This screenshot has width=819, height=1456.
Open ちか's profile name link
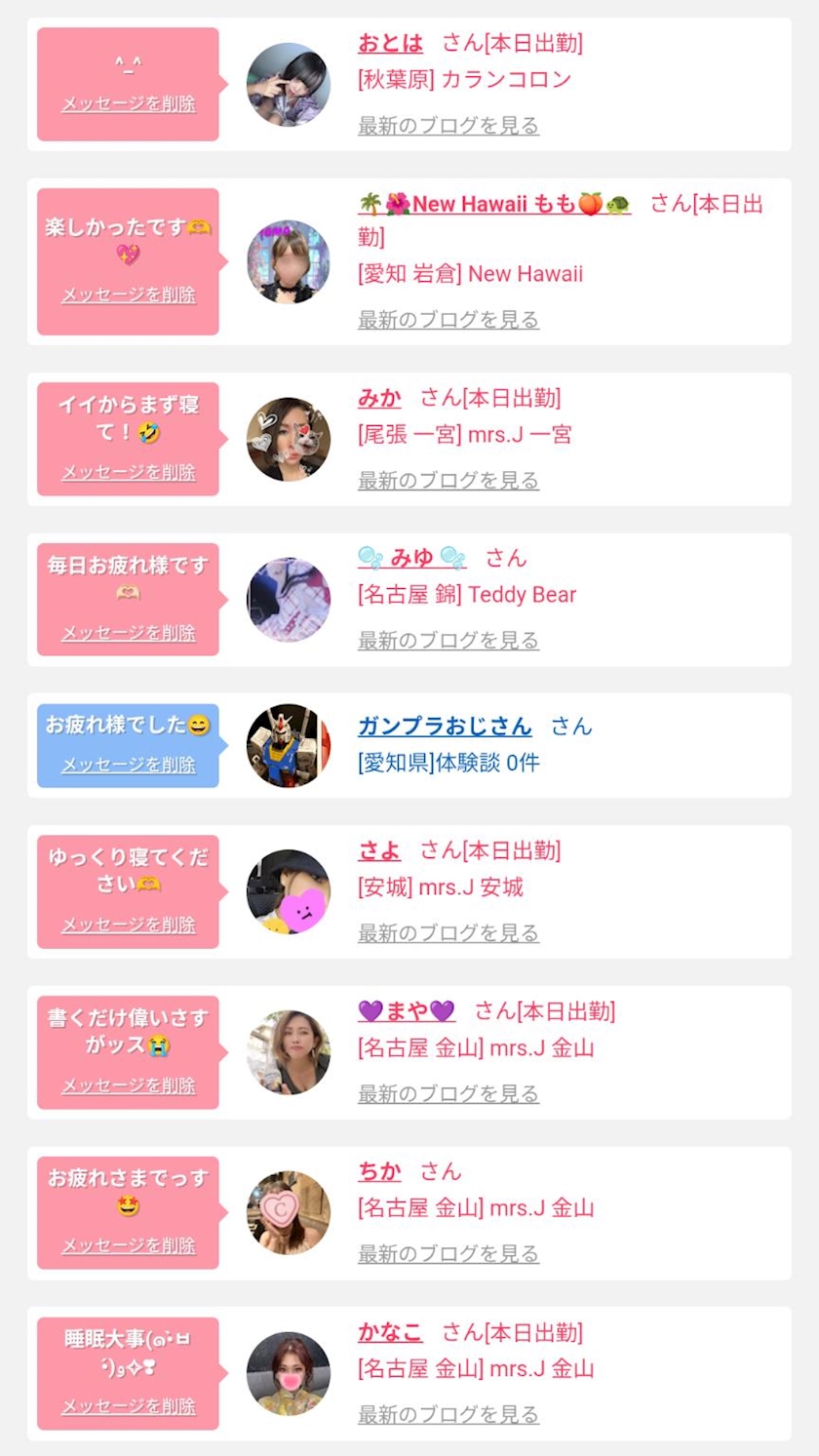[378, 1171]
